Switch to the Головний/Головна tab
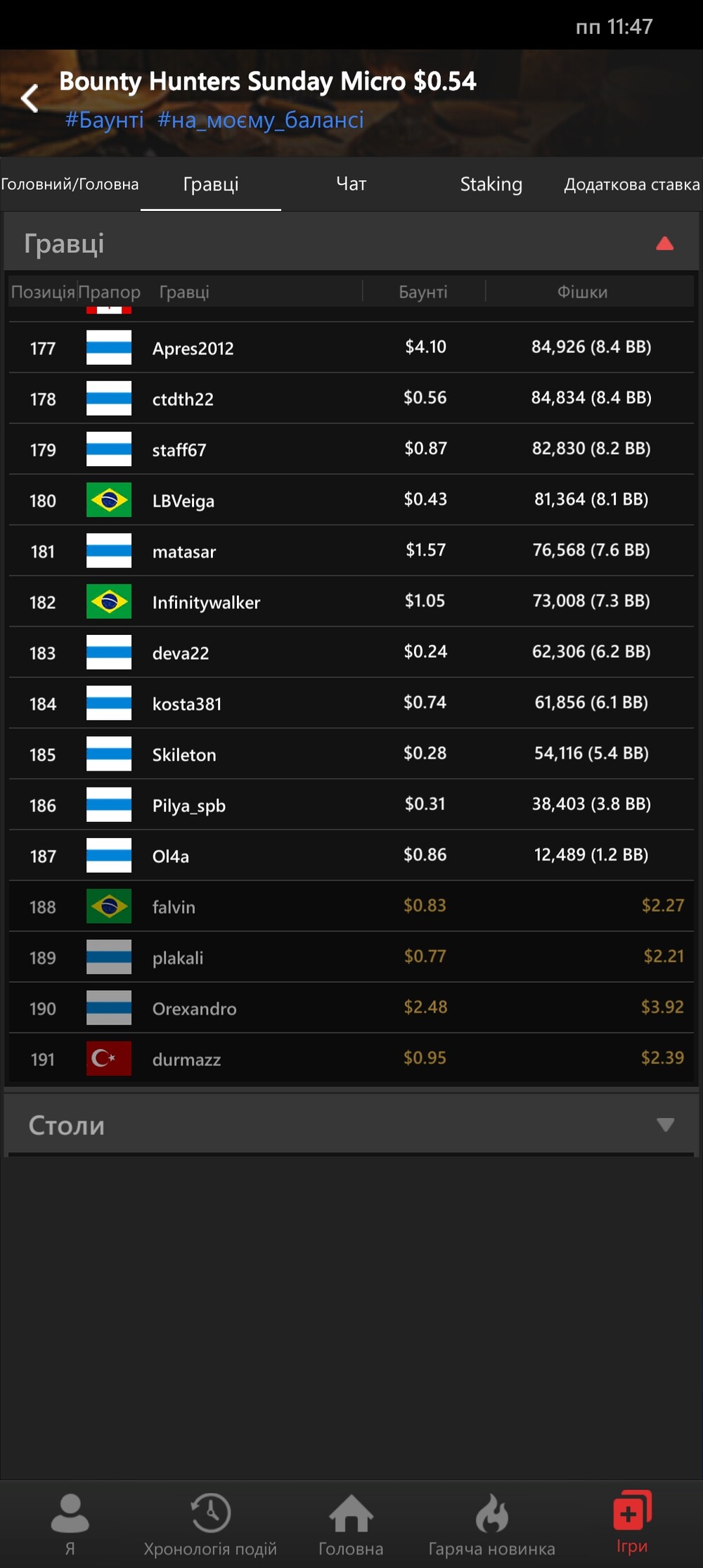The width and height of the screenshot is (703, 1568). coord(70,184)
